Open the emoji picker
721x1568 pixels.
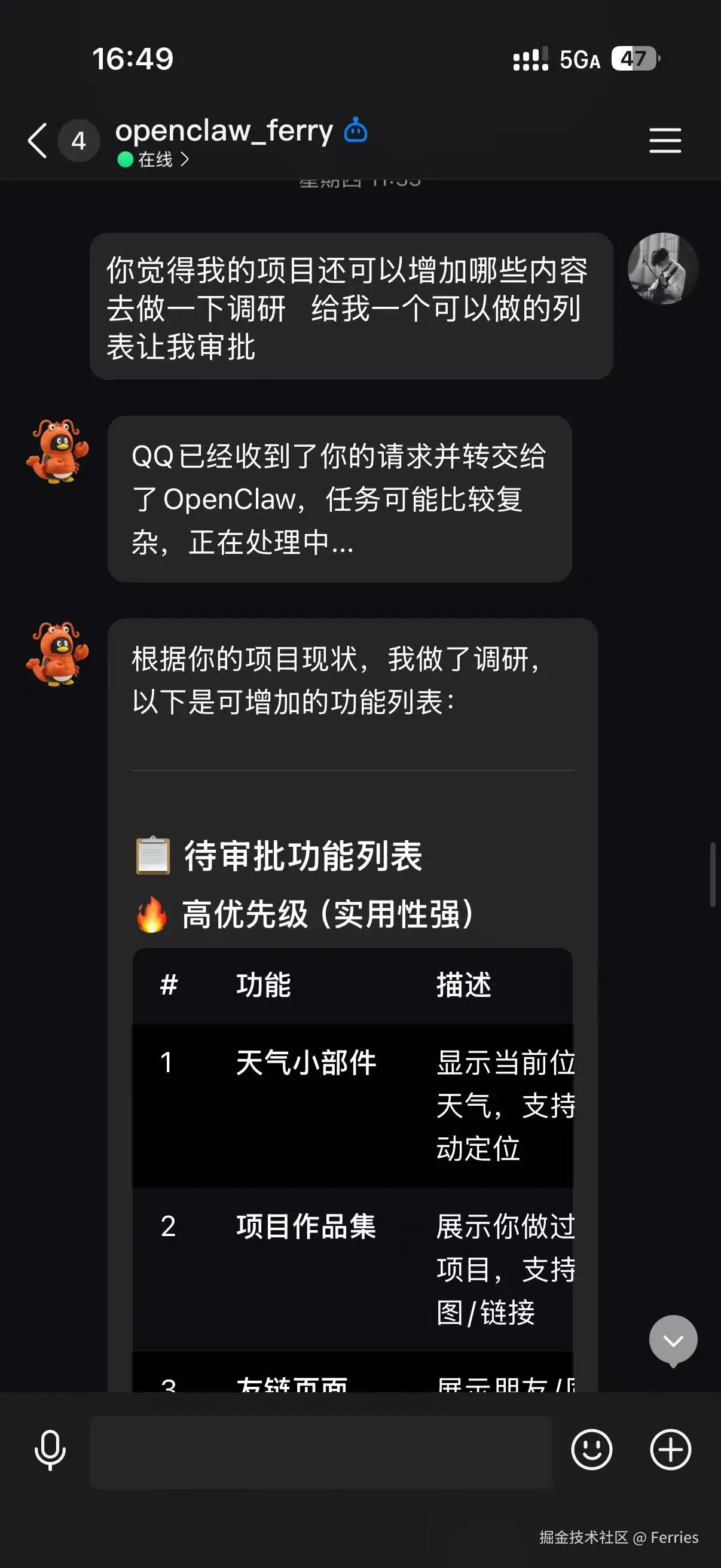point(591,1450)
